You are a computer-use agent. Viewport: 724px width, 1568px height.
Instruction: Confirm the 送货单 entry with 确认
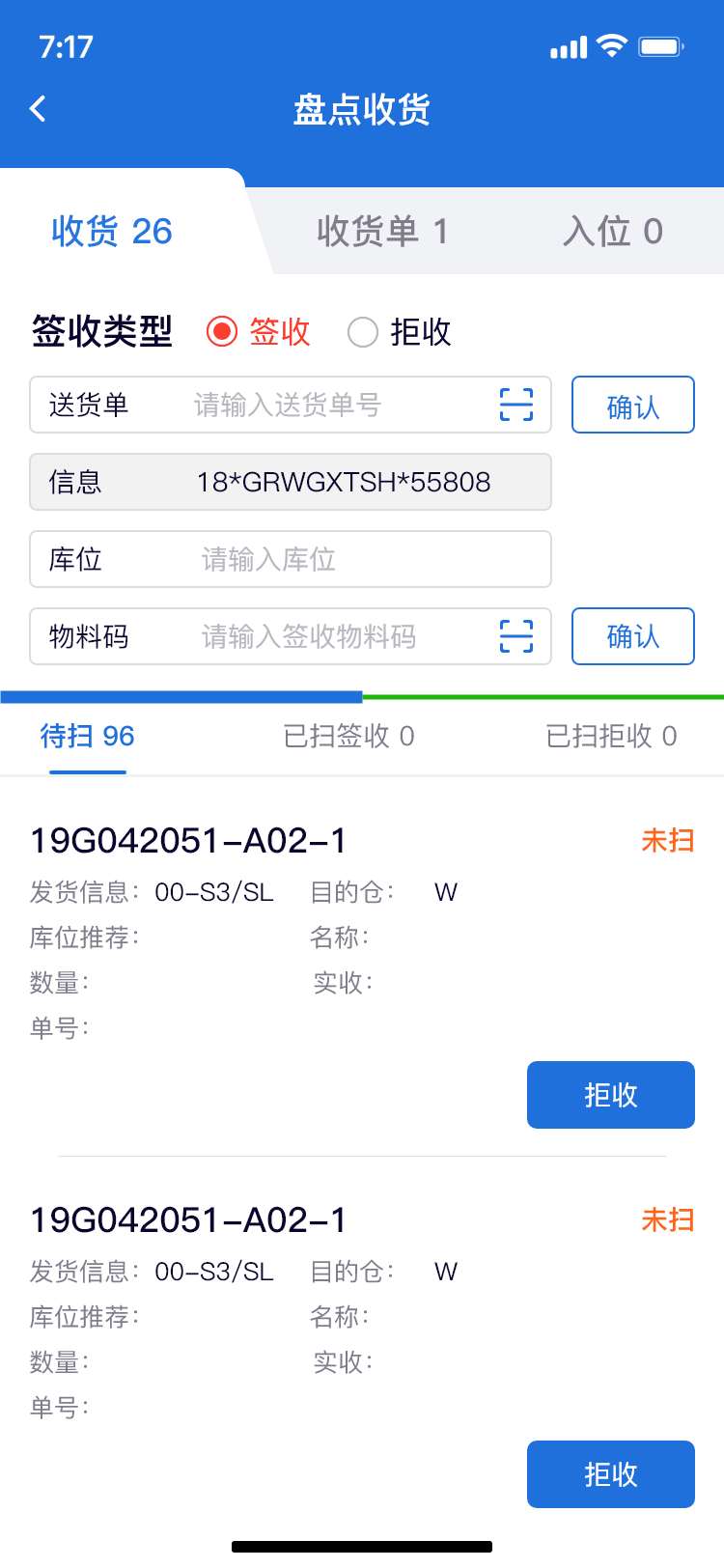coord(632,405)
